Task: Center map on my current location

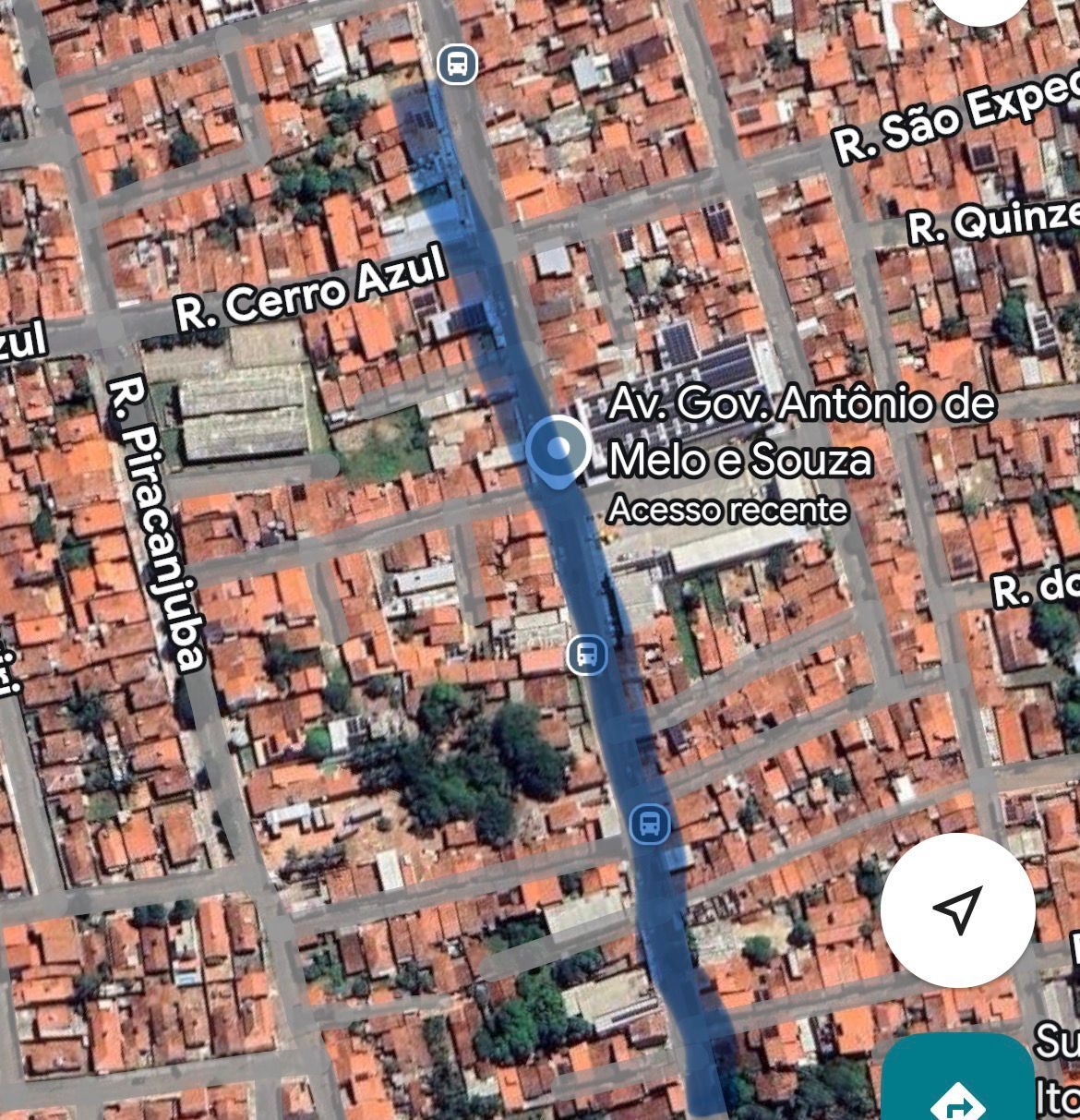Action: (957, 910)
